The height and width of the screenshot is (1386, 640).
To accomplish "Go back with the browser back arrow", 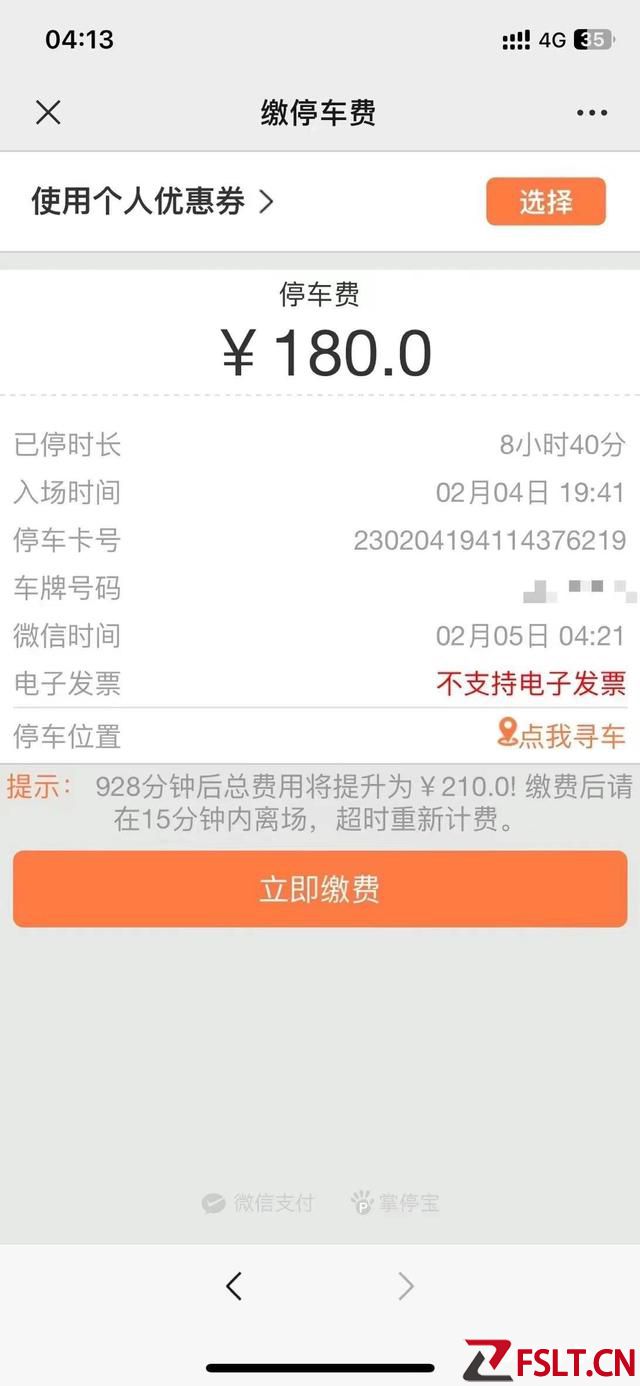I will [x=234, y=1285].
